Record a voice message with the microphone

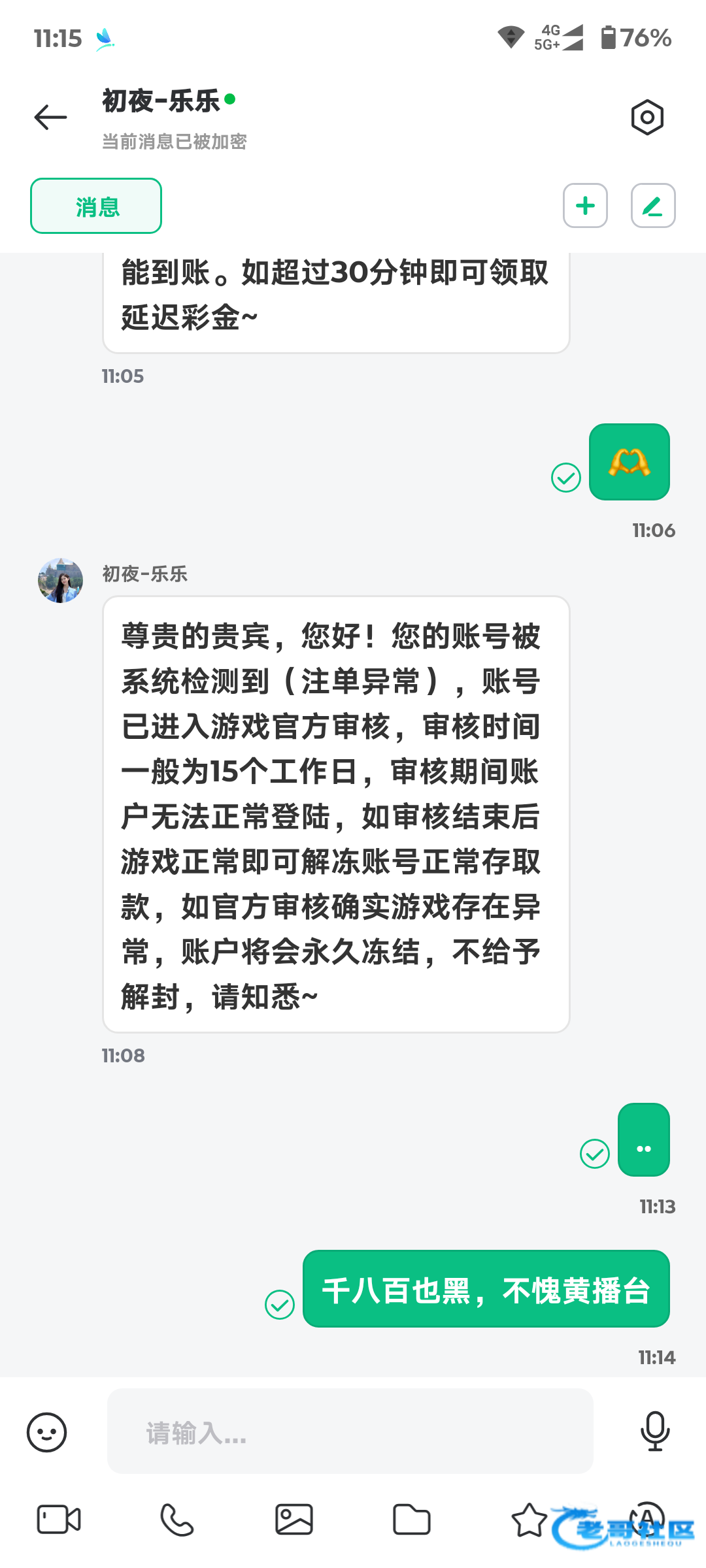pyautogui.click(x=655, y=1431)
